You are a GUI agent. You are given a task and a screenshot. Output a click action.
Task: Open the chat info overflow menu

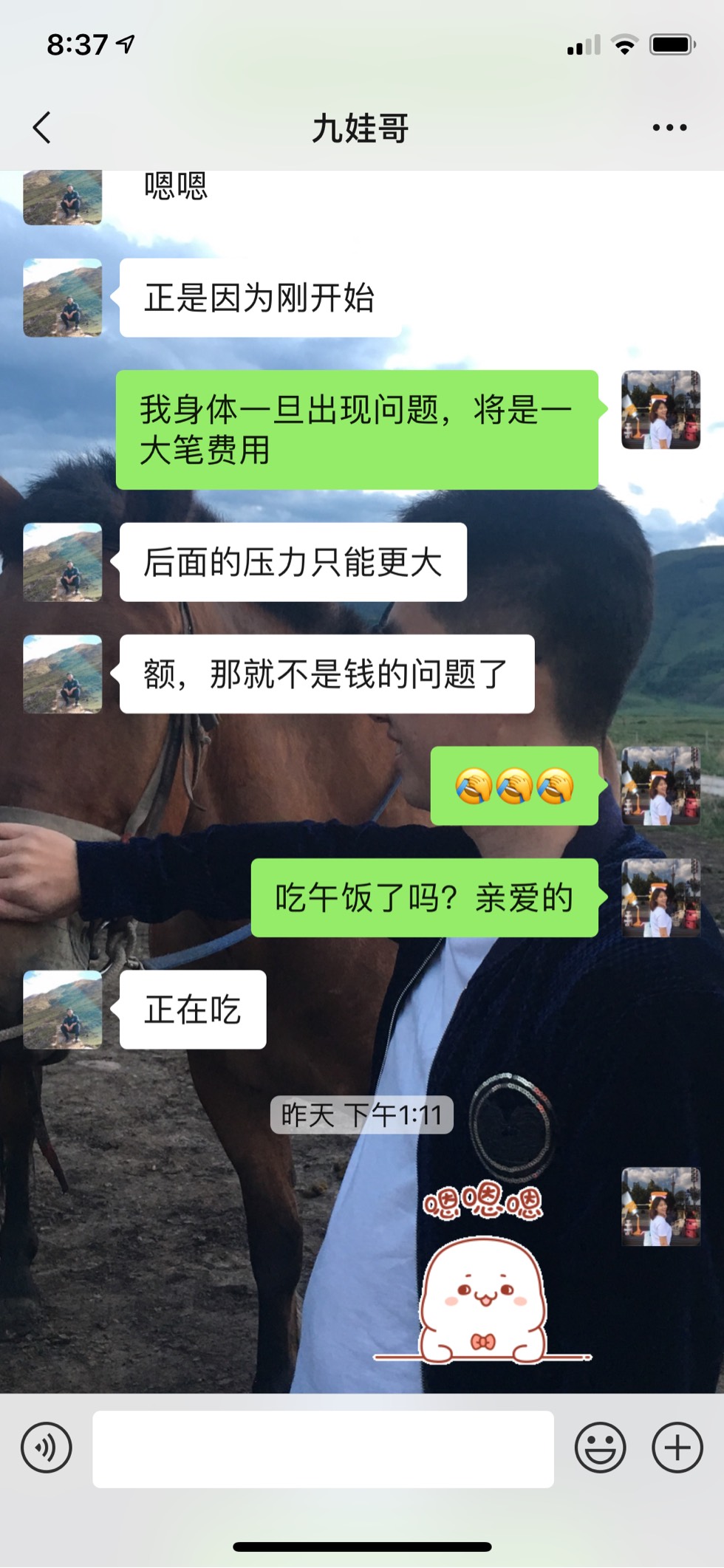tap(669, 128)
